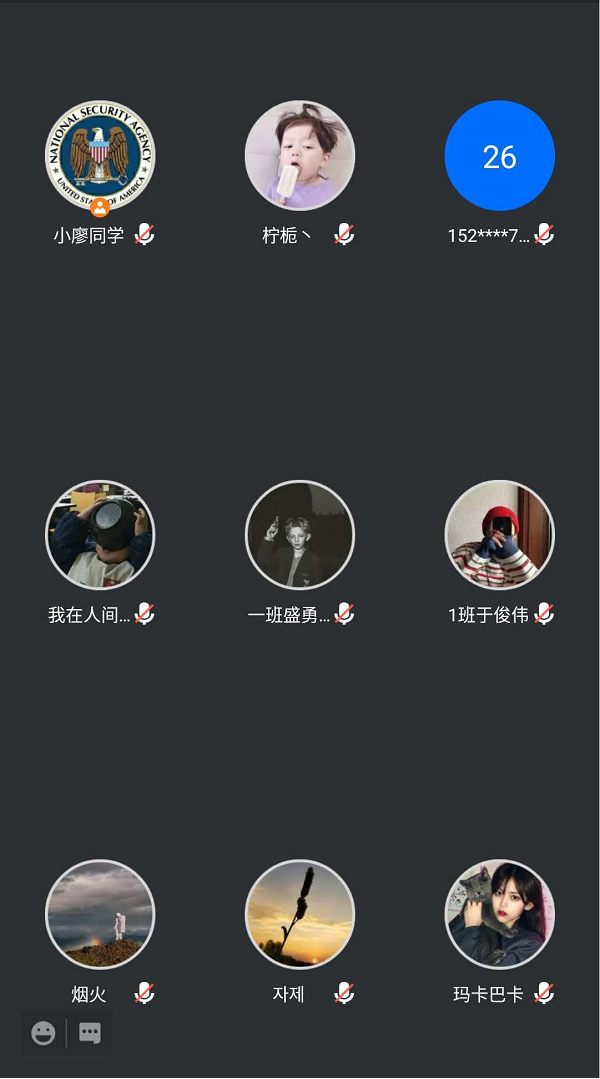
Task: Select 我在人间 participant avatar
Action: (x=100, y=535)
